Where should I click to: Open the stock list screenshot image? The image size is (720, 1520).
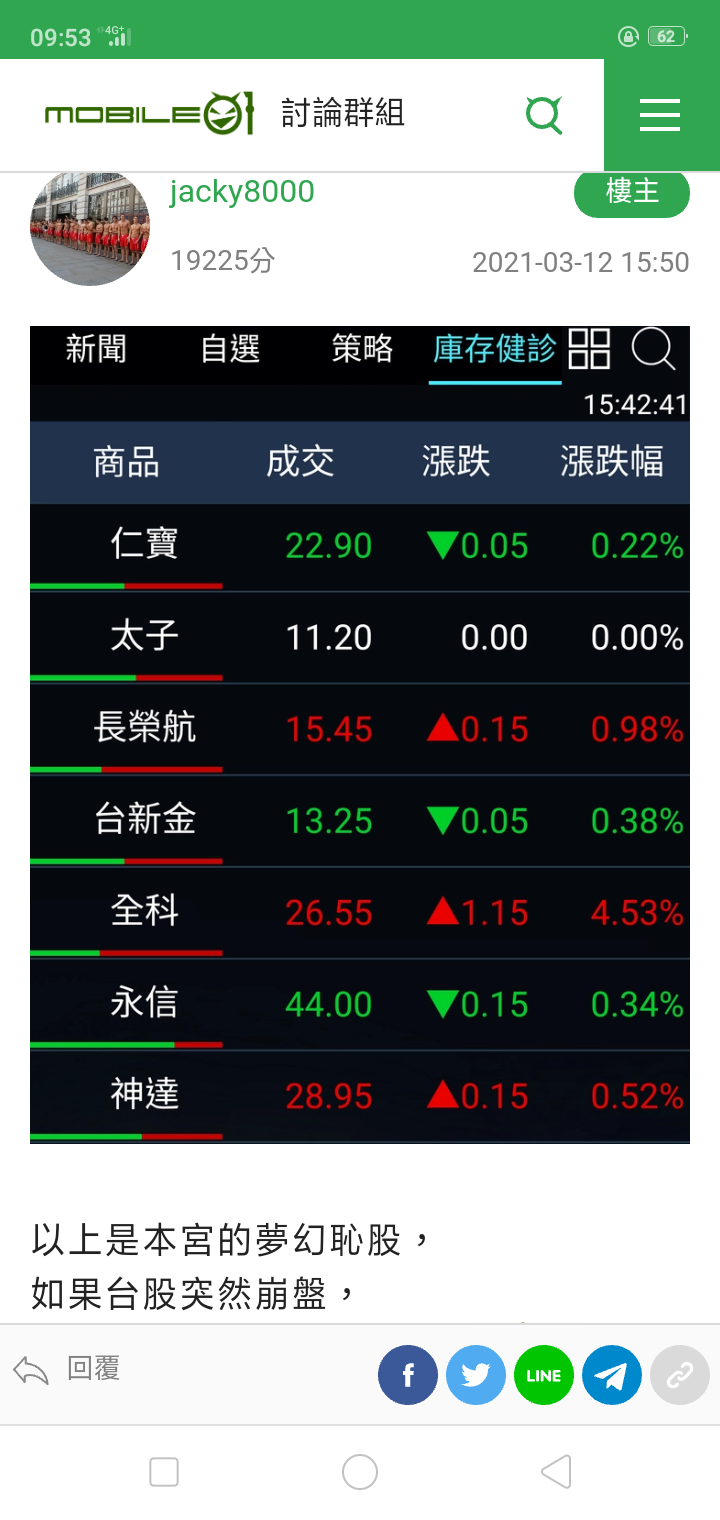point(360,735)
